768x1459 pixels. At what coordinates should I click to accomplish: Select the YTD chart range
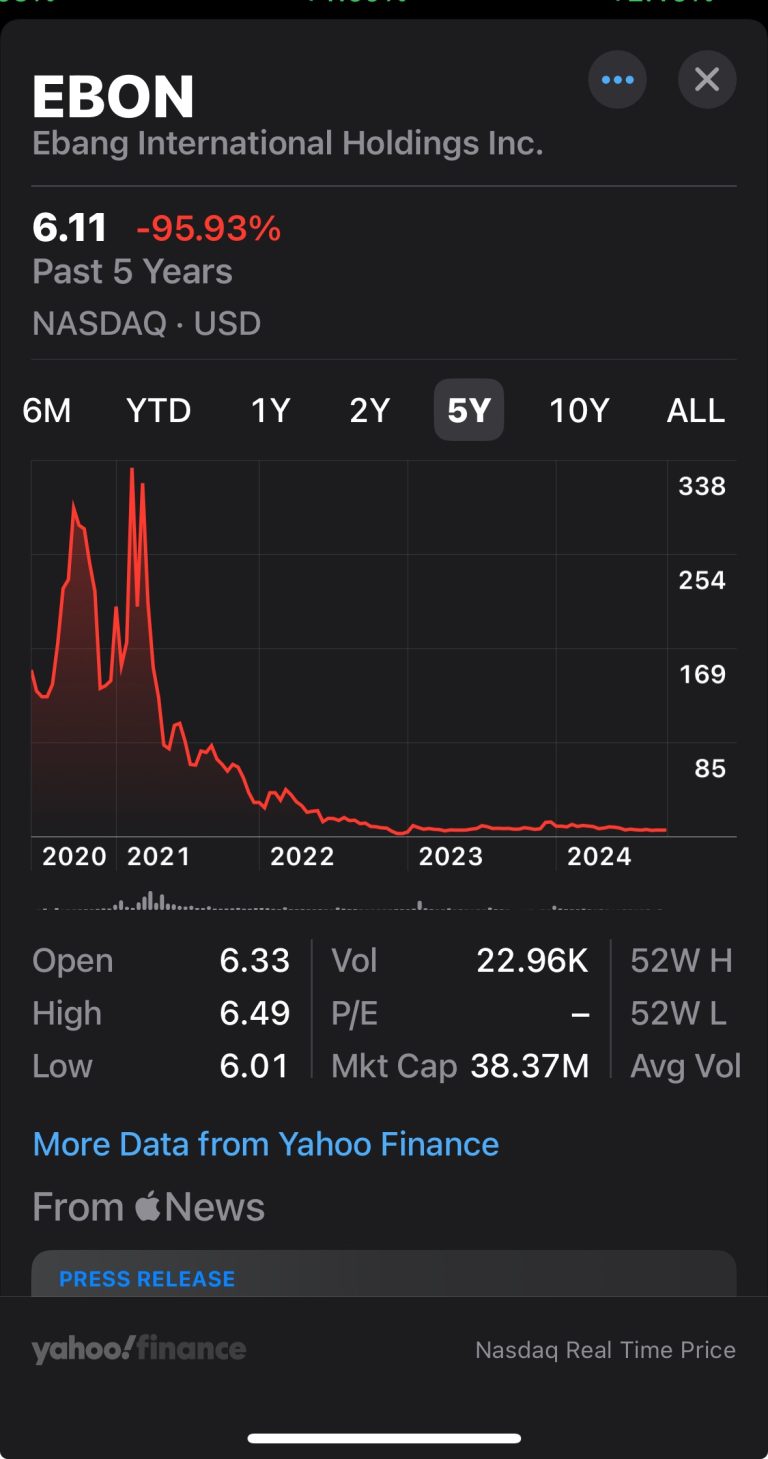click(x=158, y=410)
